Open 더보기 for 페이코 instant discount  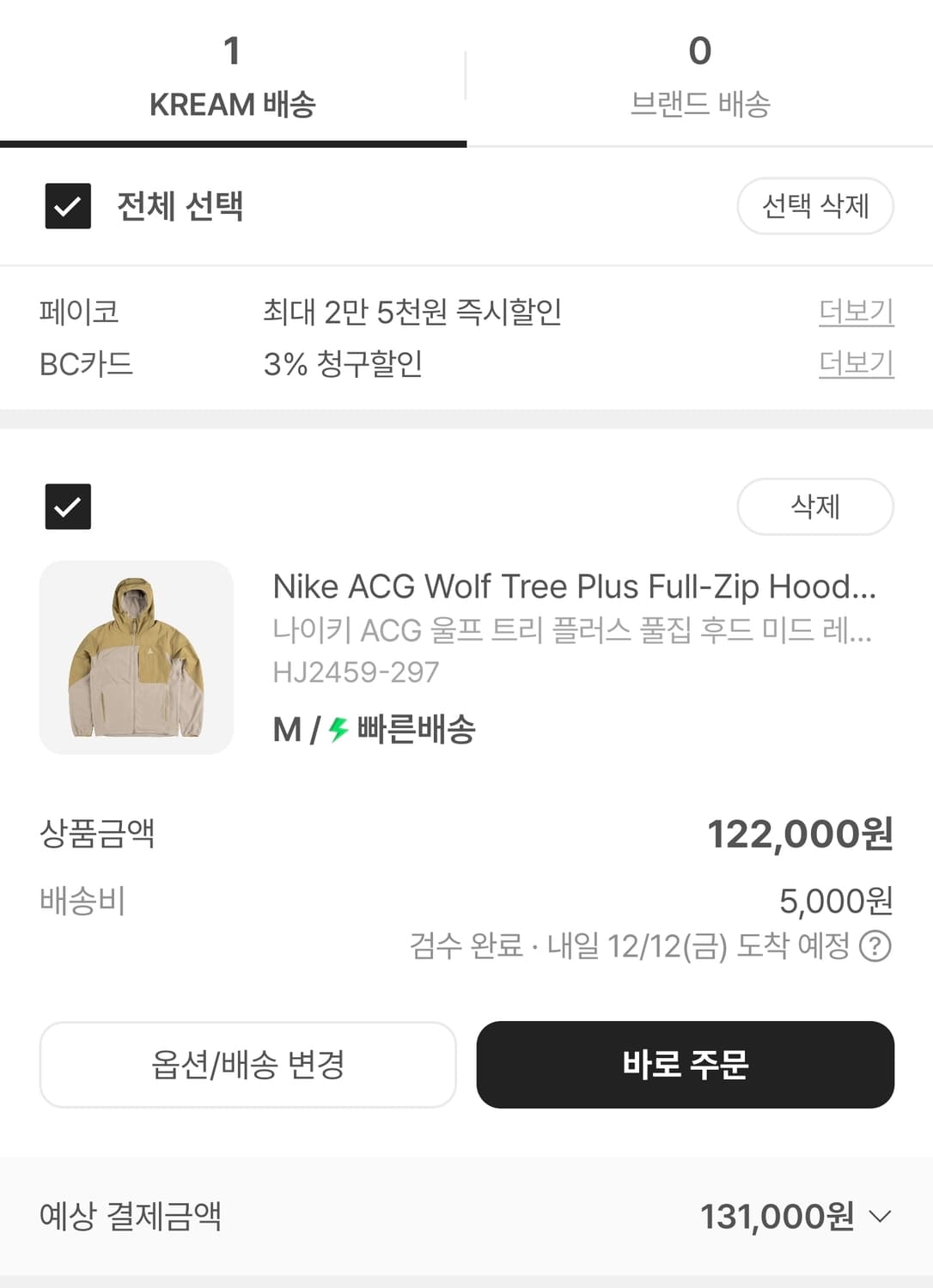(x=856, y=312)
